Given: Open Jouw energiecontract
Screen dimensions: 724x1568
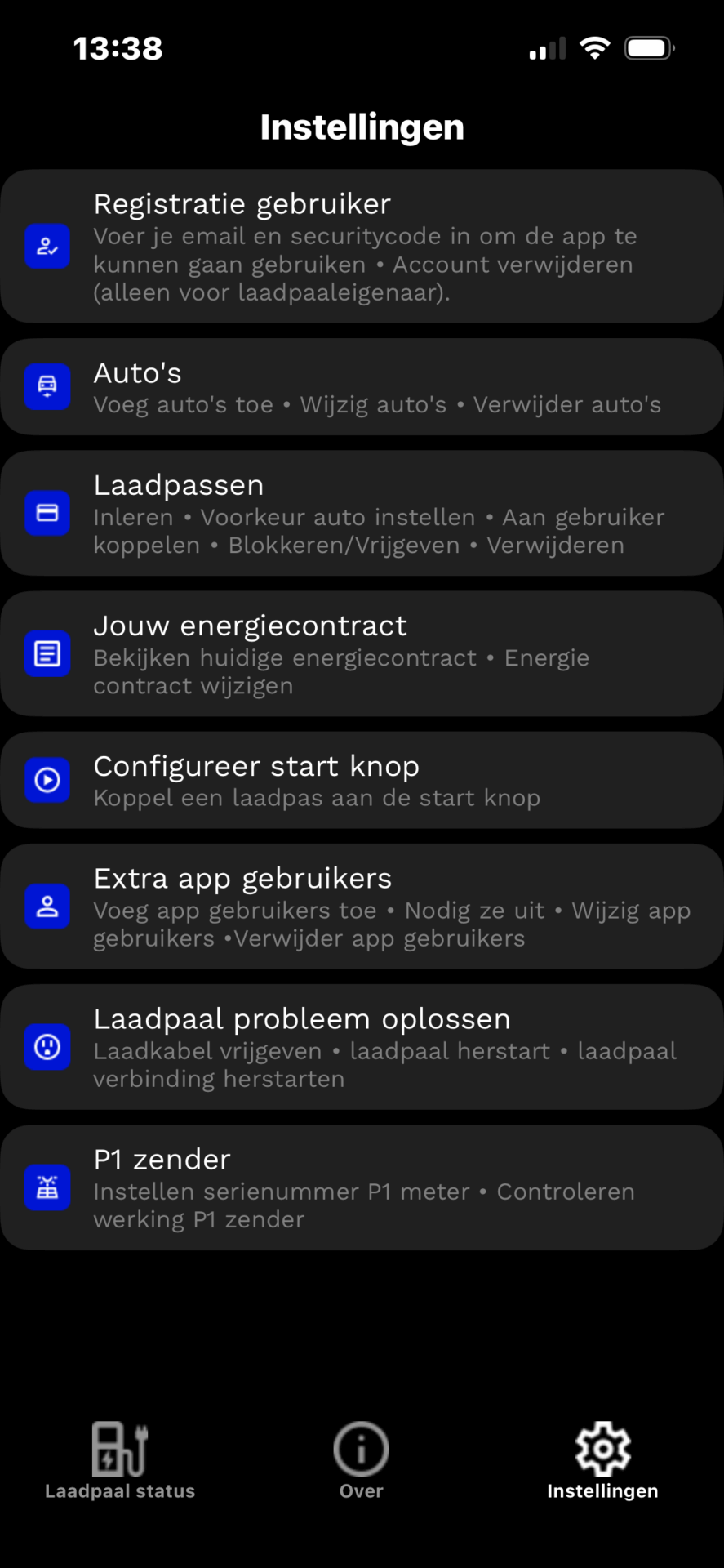Looking at the screenshot, I should [362, 654].
